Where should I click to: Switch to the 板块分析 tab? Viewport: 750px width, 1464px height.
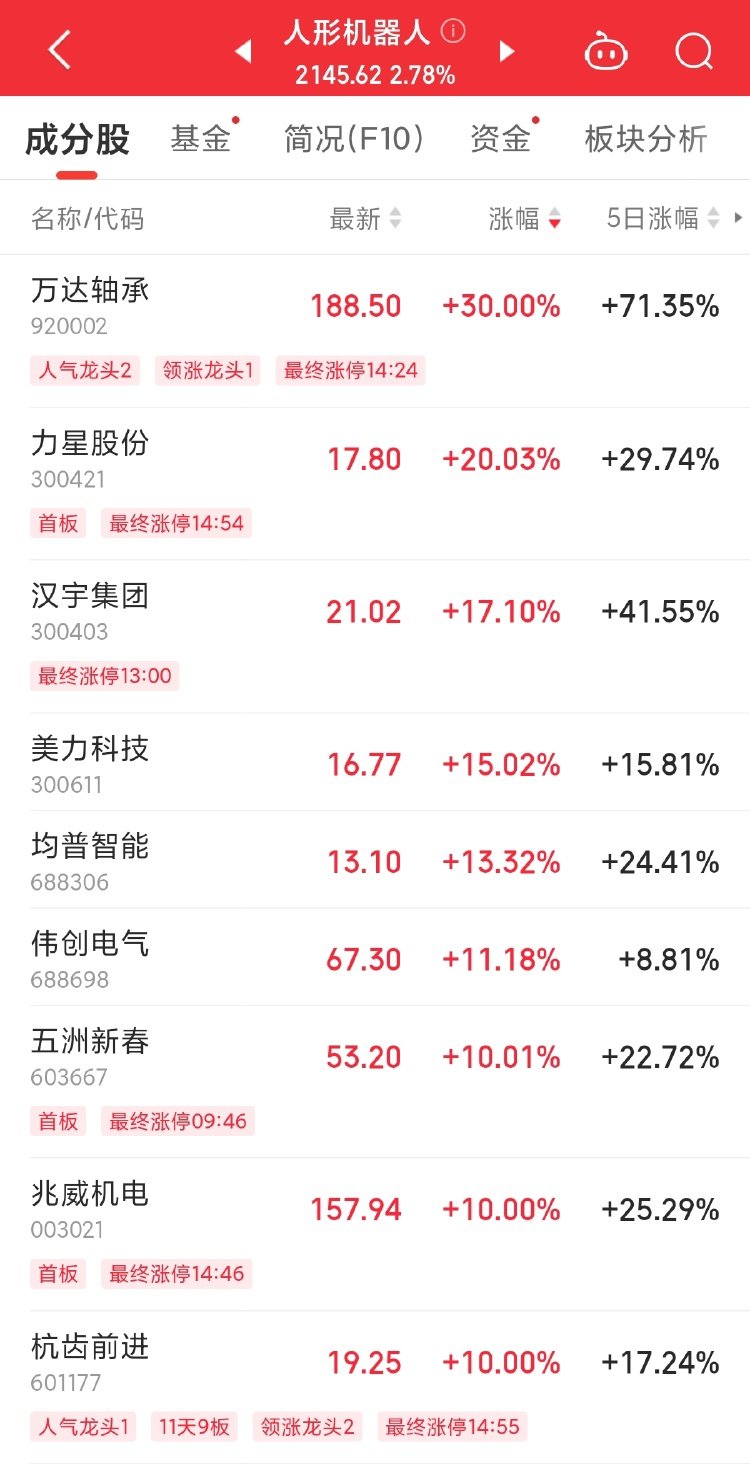point(646,139)
